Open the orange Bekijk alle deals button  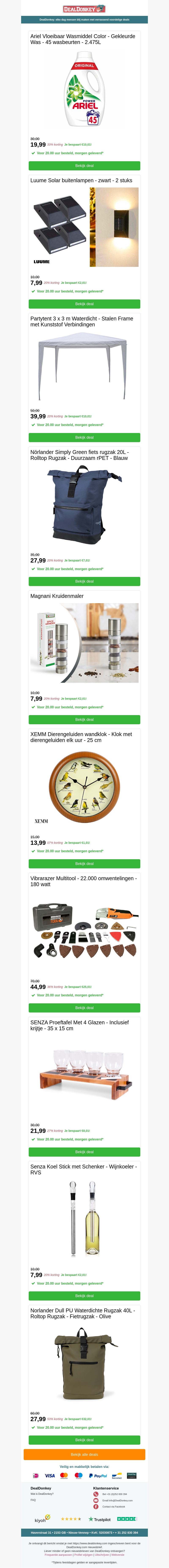[84, 1455]
